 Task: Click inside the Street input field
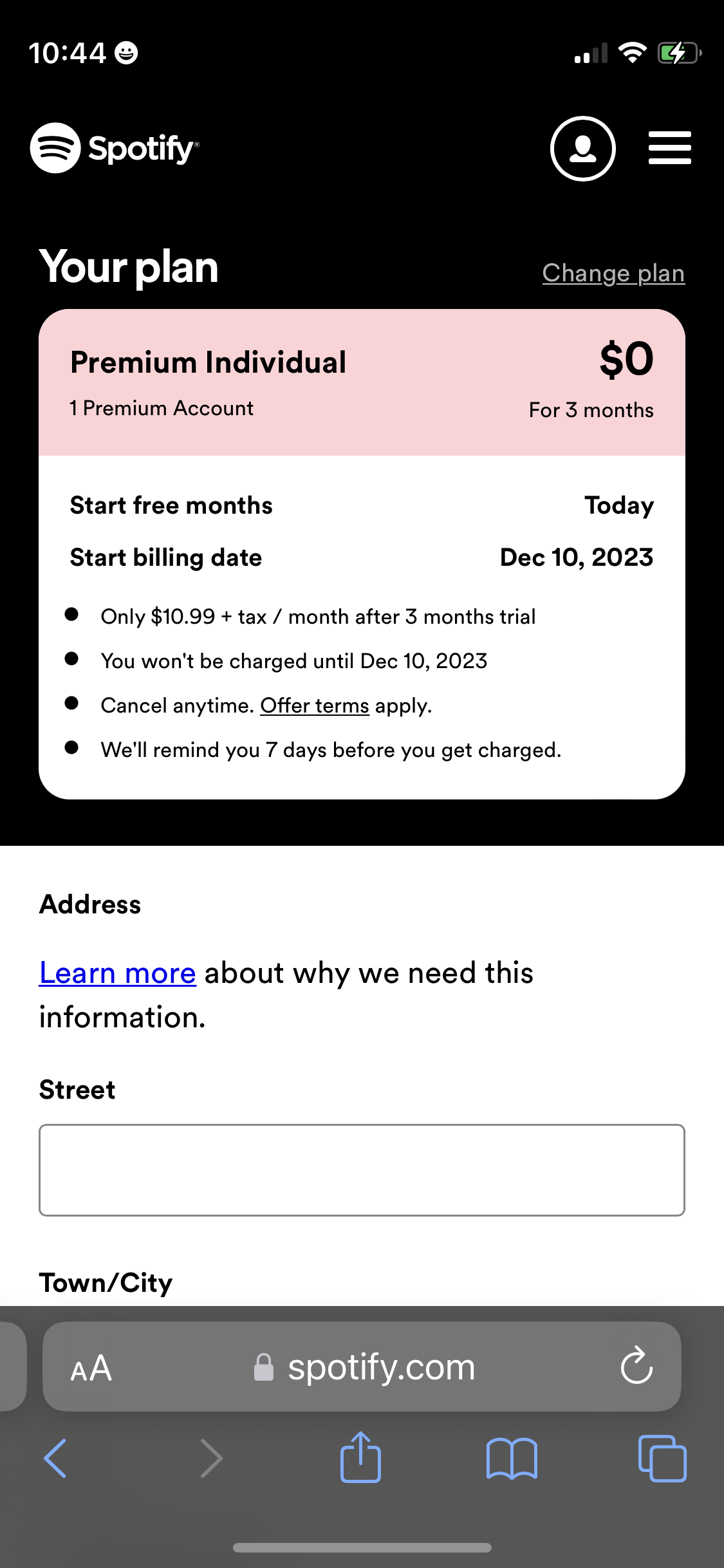click(362, 1170)
